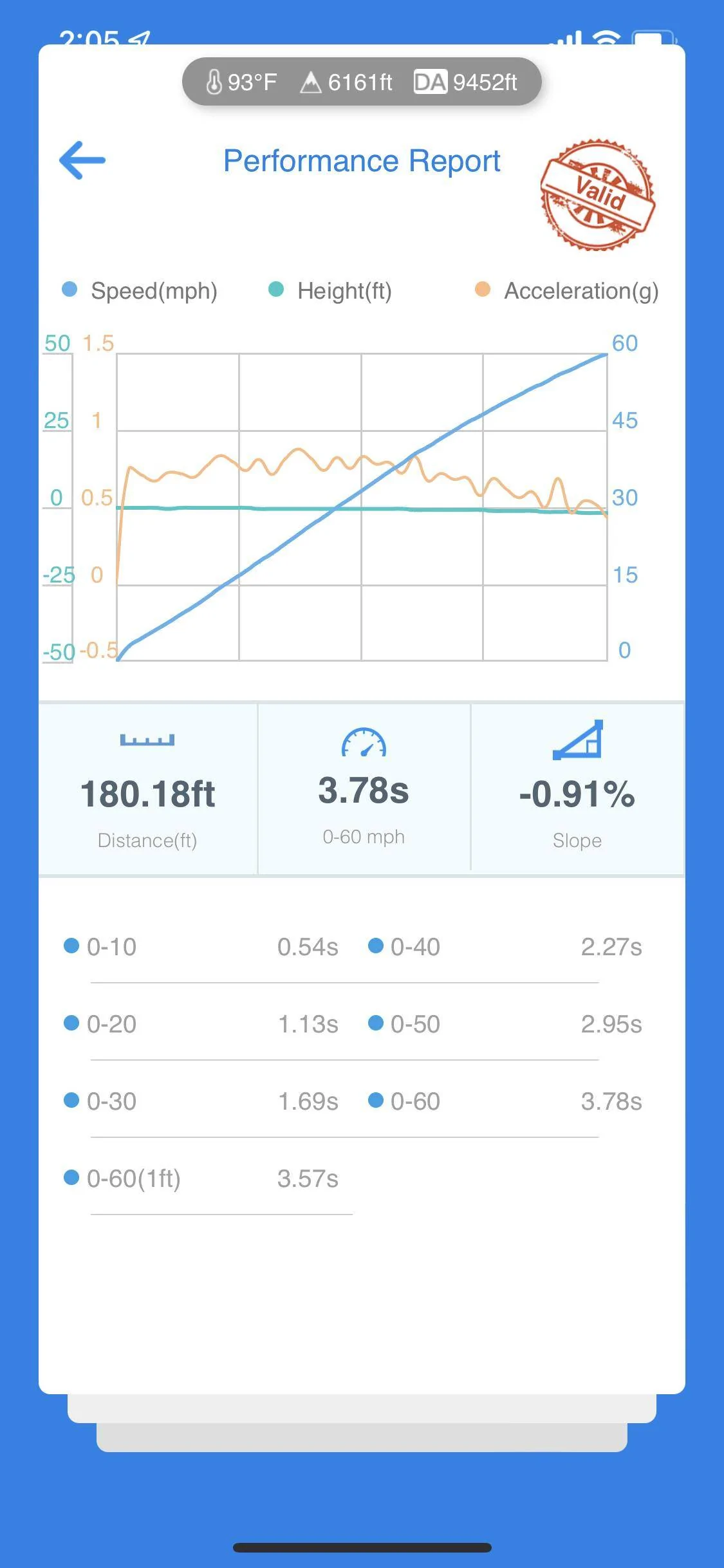Image resolution: width=724 pixels, height=1568 pixels.
Task: Toggle the Acceleration(g) series in the legend
Action: (x=567, y=291)
